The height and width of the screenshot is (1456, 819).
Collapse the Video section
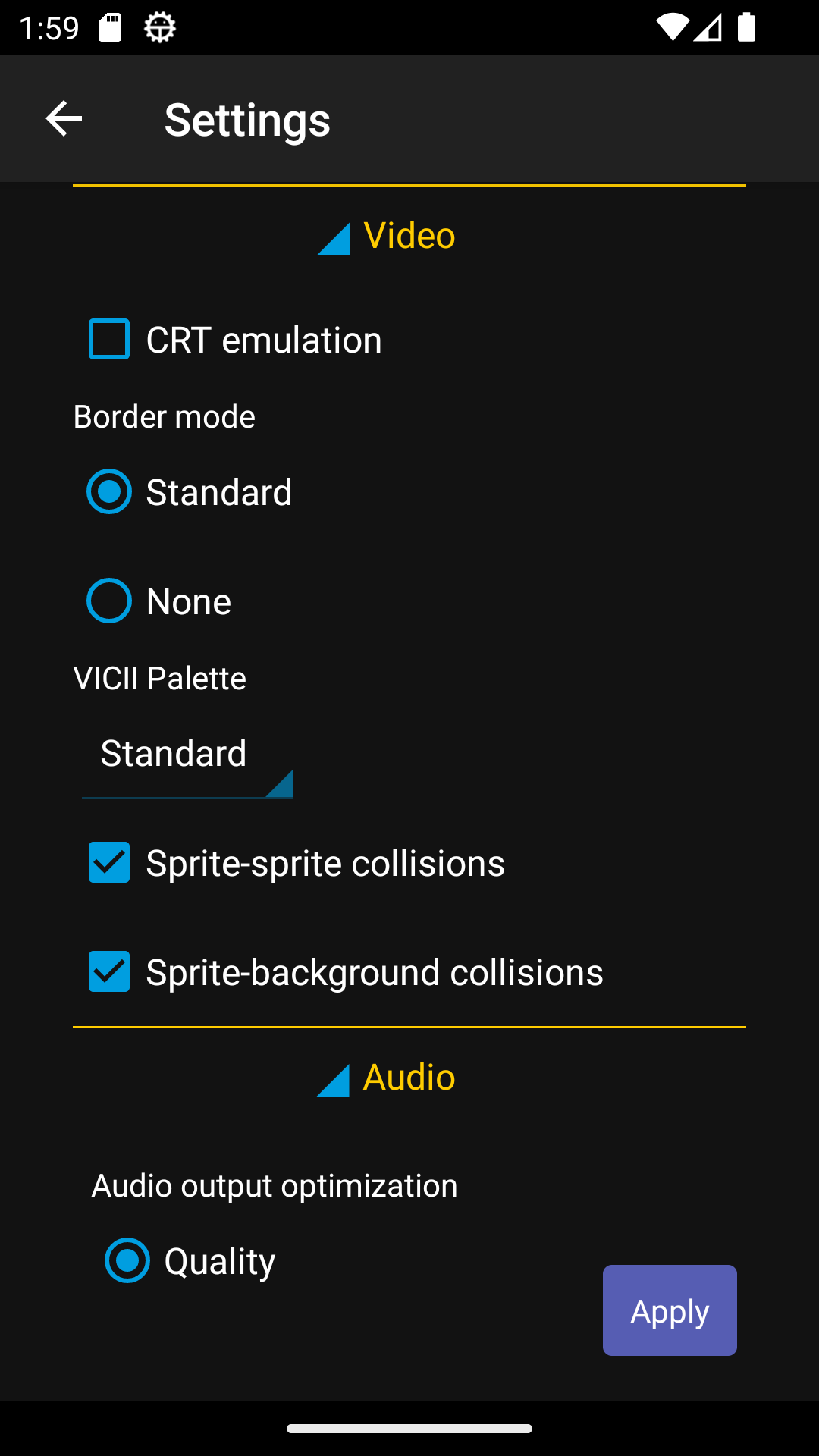(x=387, y=237)
